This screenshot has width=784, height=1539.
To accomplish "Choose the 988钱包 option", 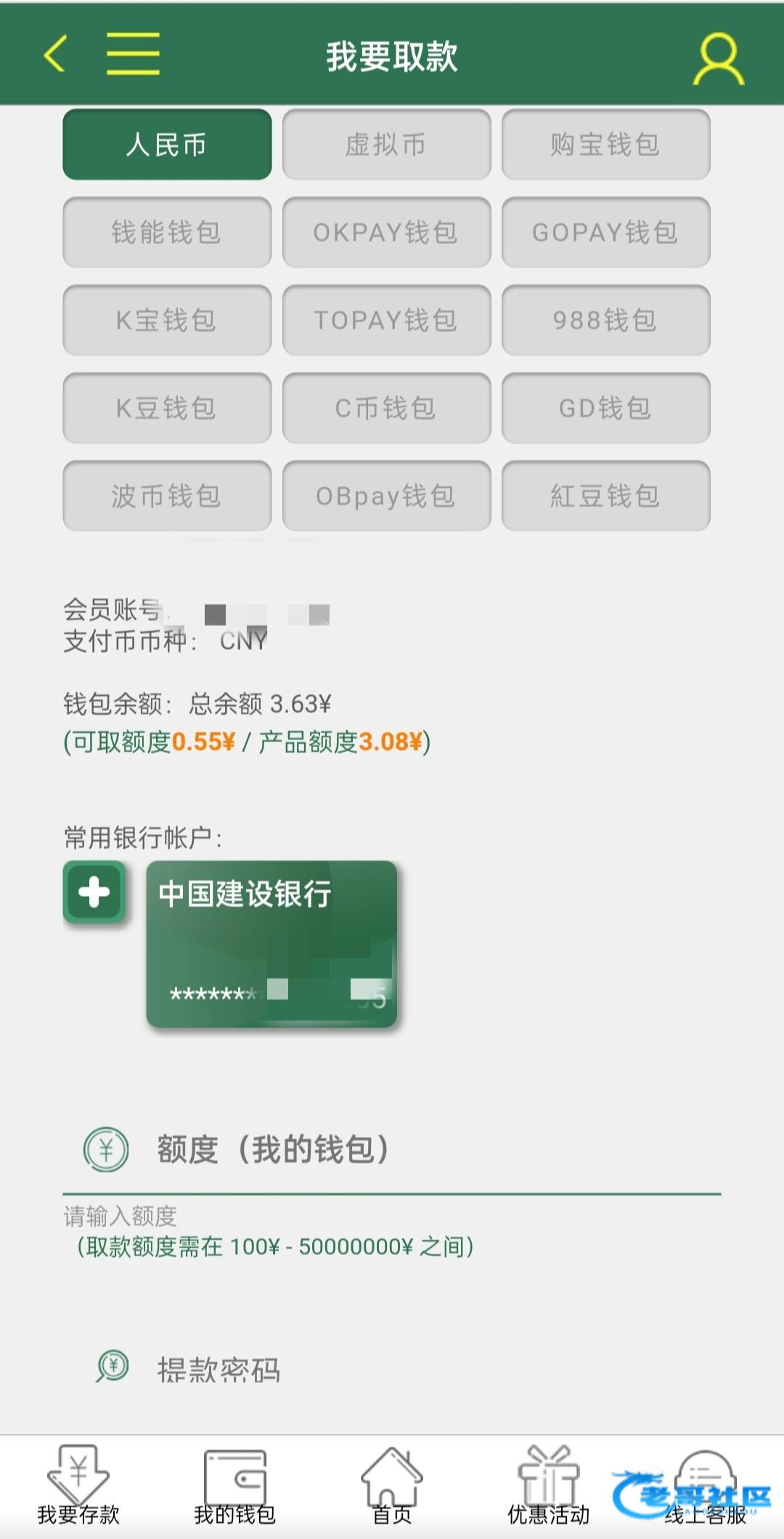I will coord(605,320).
